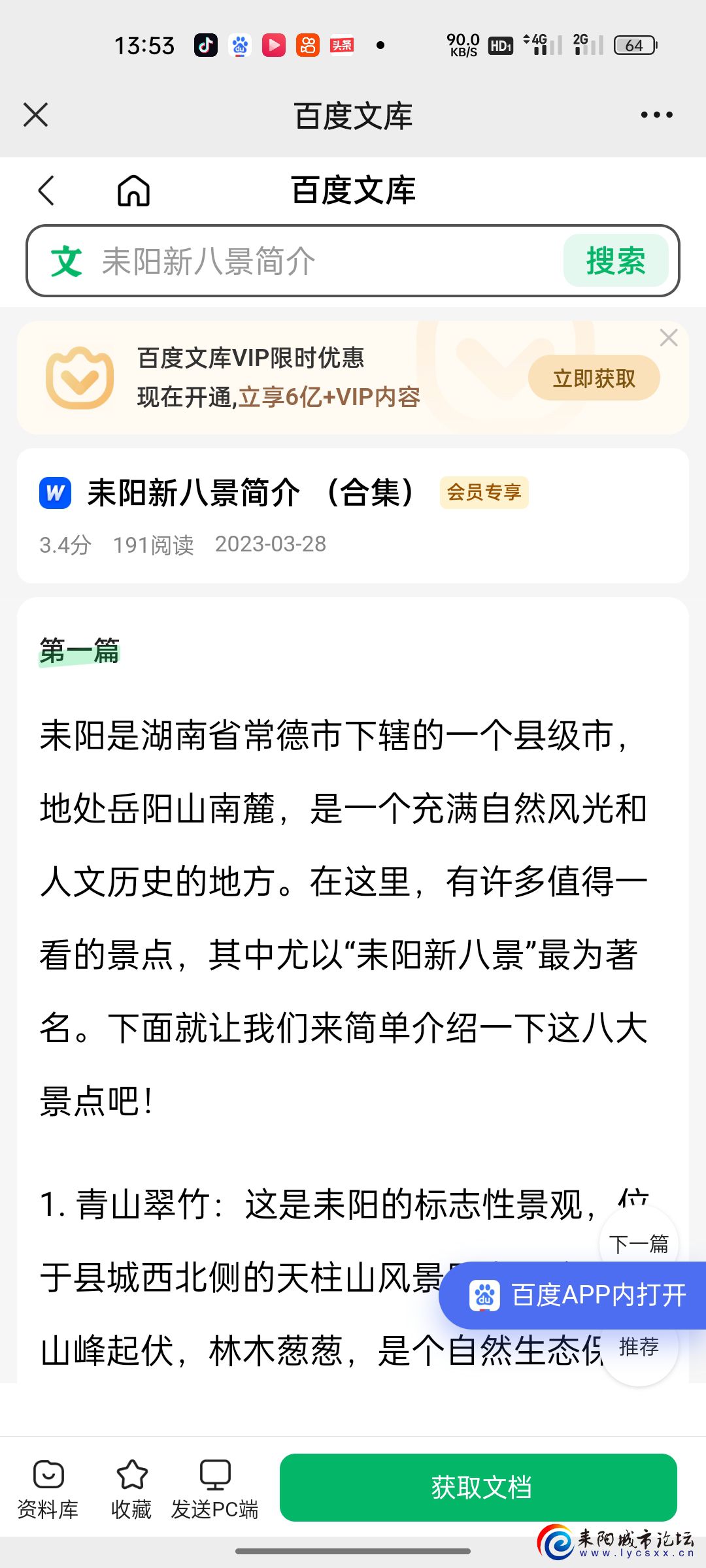Tap the green 搜索 button
Image resolution: width=706 pixels, height=1568 pixels.
615,261
